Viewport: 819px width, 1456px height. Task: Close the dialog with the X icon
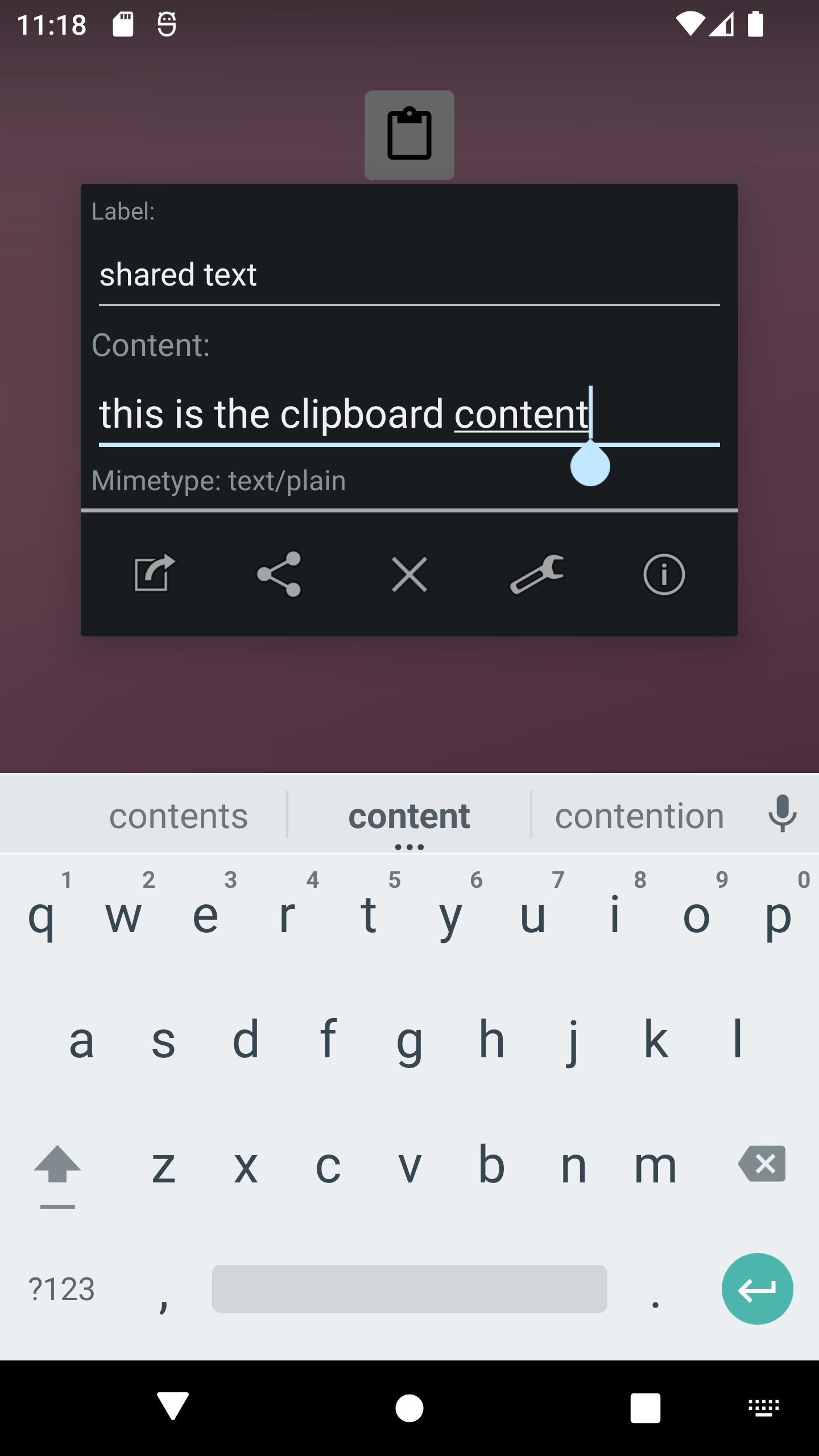point(409,574)
